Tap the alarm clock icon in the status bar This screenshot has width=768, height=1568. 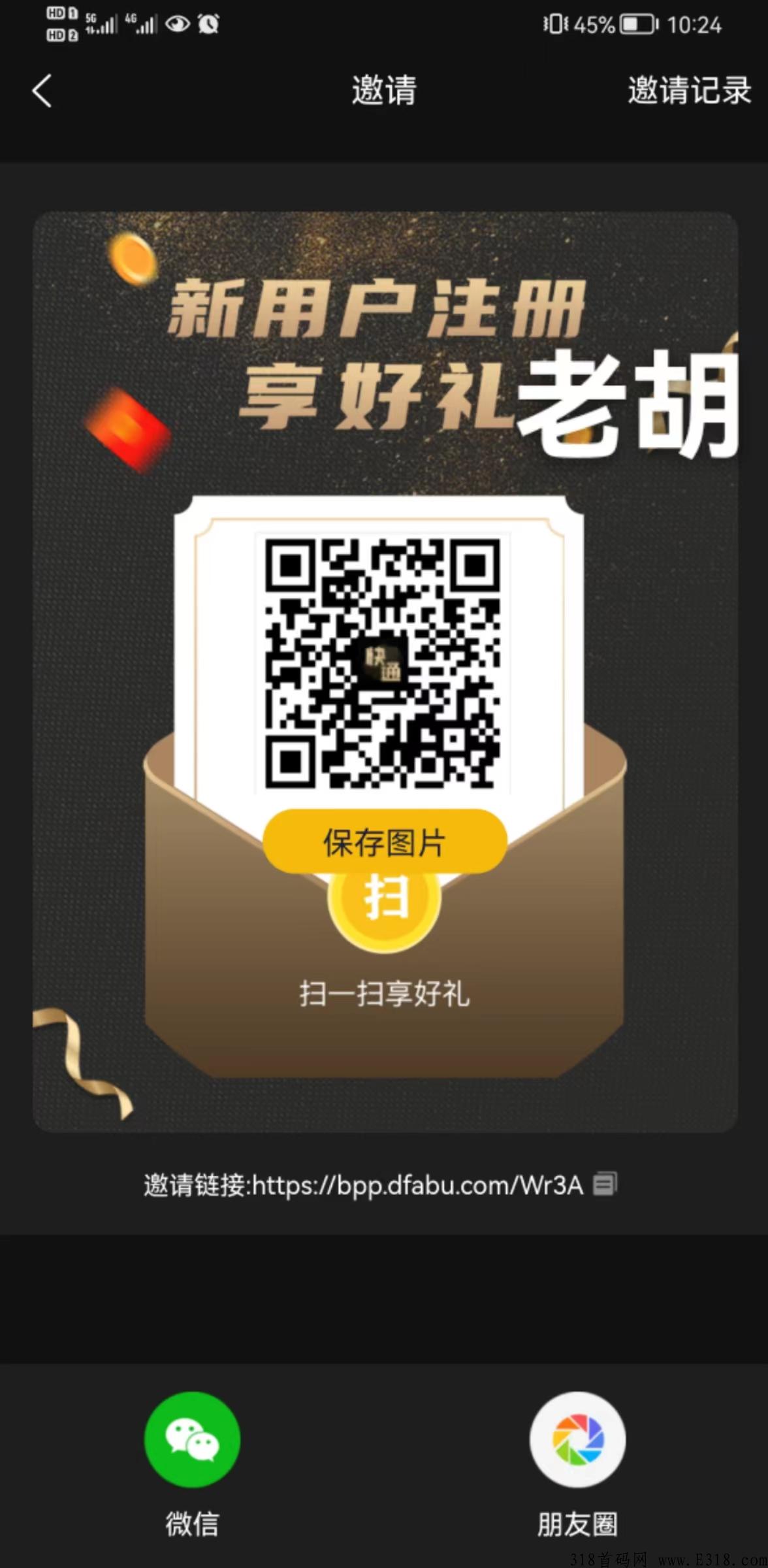208,24
